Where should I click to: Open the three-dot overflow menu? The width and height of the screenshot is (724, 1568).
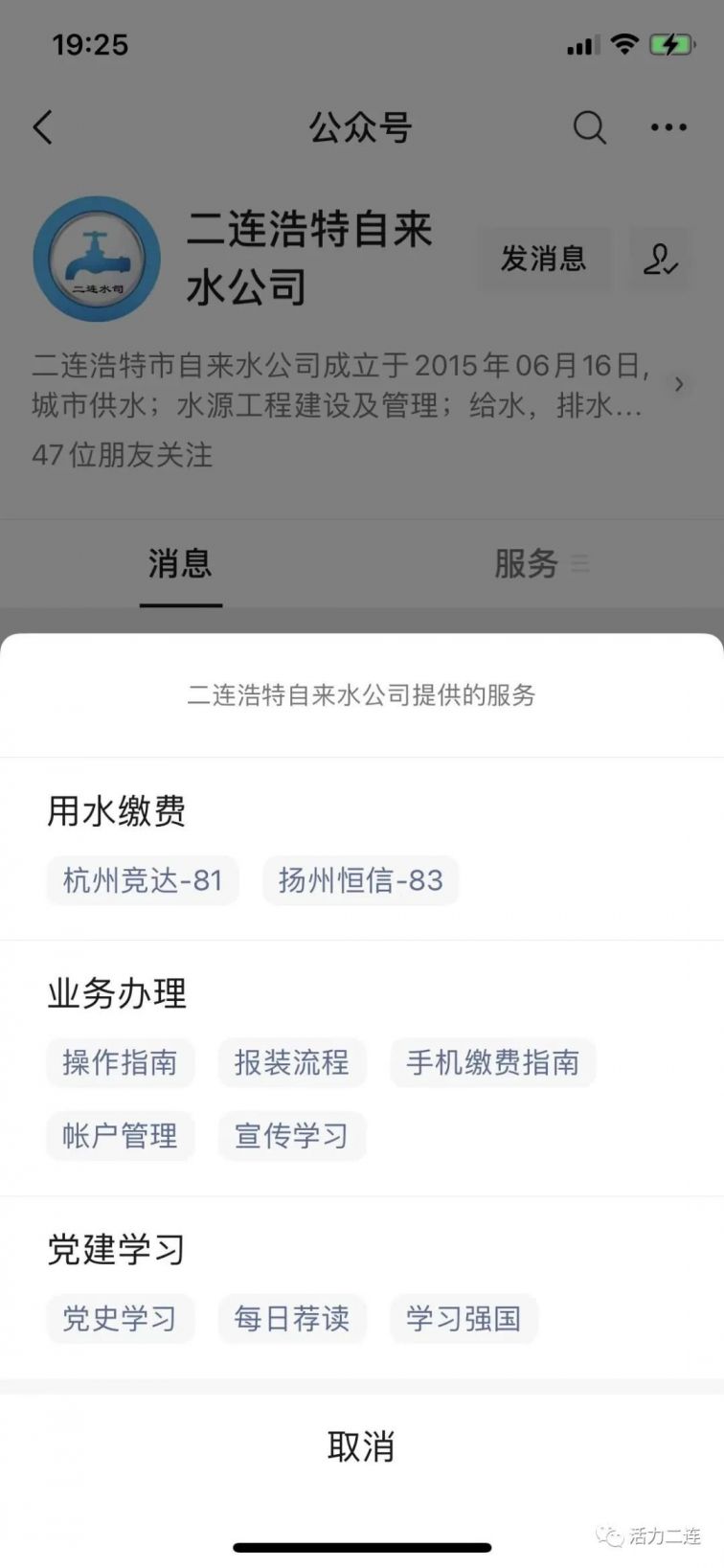click(x=668, y=127)
